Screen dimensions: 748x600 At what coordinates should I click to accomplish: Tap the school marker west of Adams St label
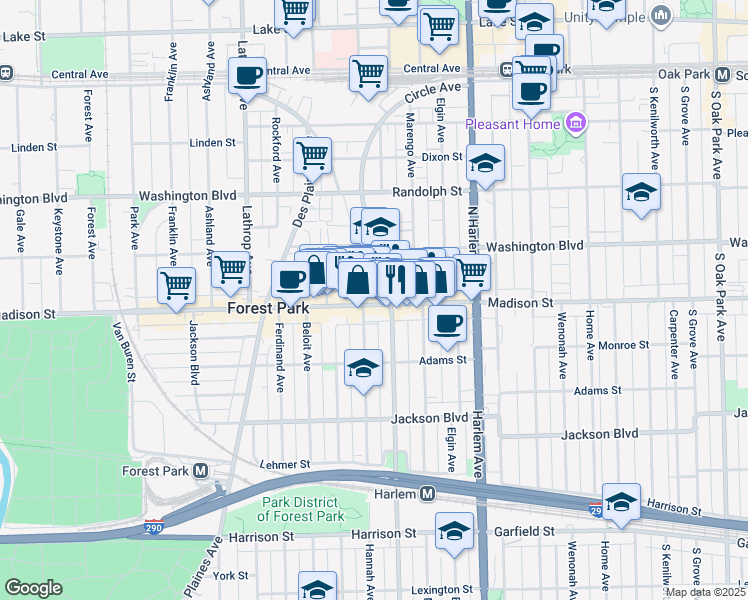coord(364,367)
